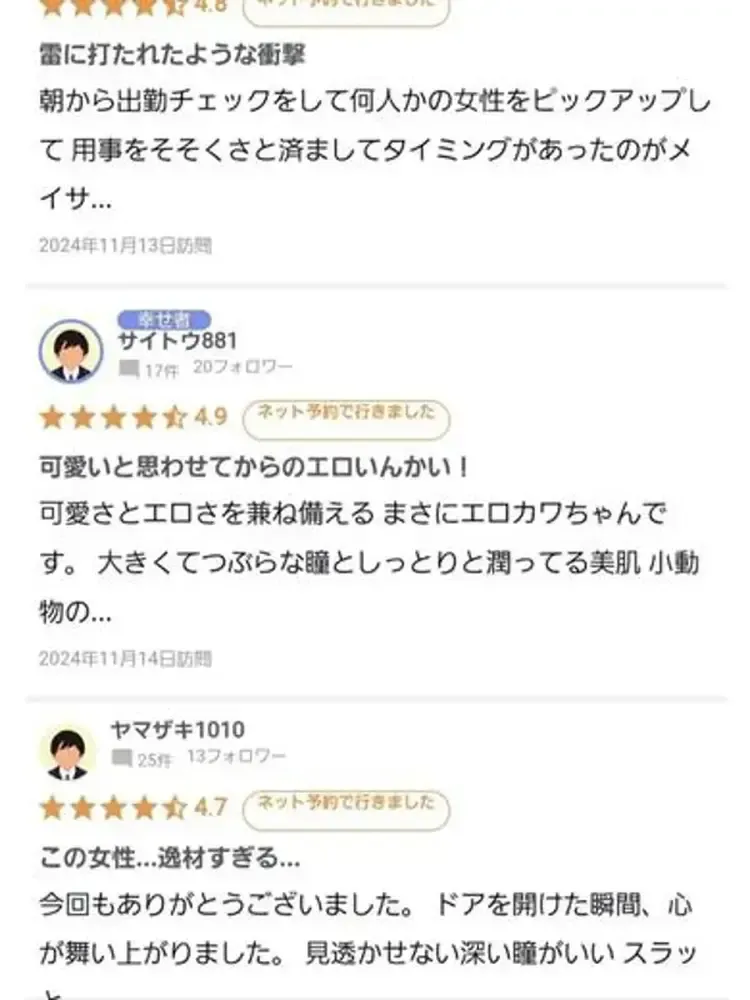Open サイトウ881's profile avatar
Viewport: 750px width, 1000px height.
[x=70, y=351]
